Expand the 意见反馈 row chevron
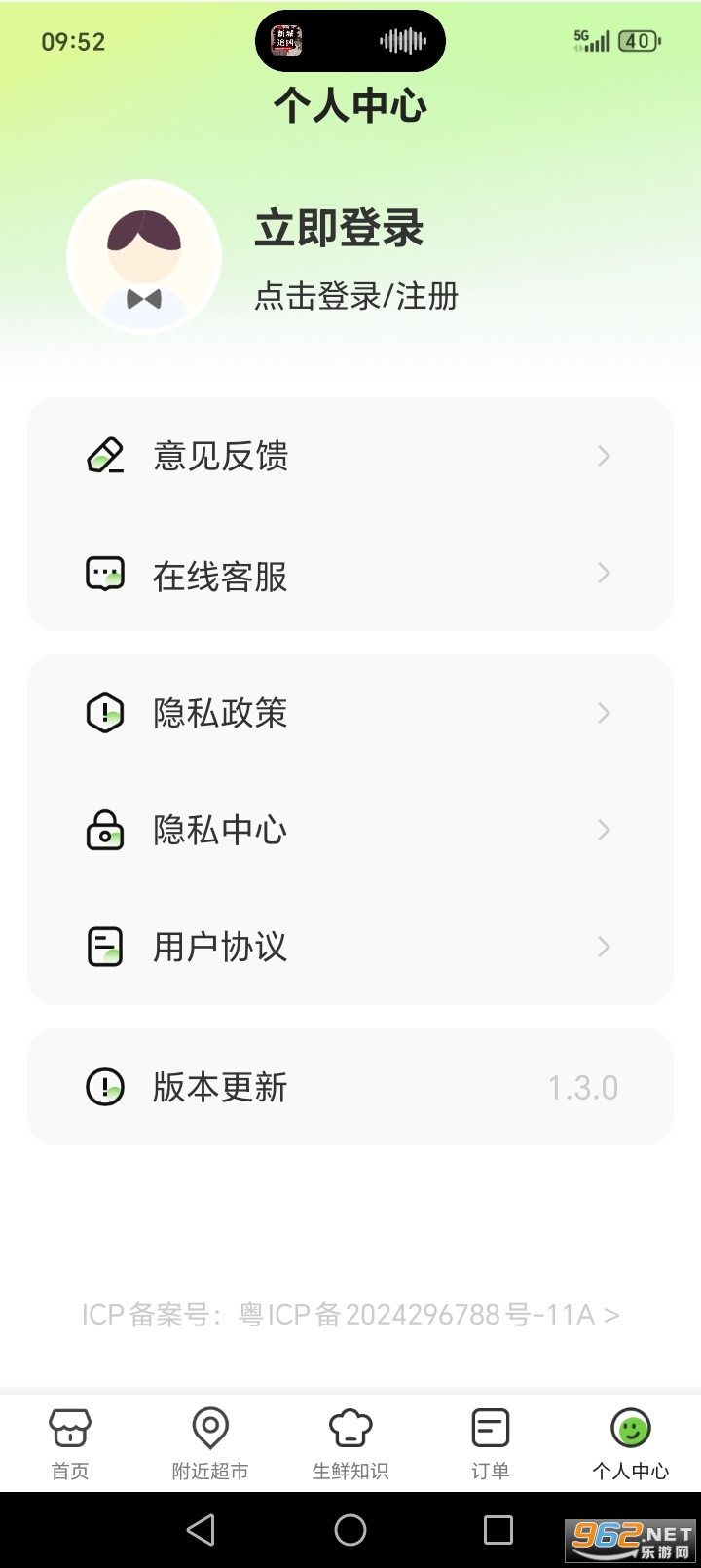 [x=604, y=455]
